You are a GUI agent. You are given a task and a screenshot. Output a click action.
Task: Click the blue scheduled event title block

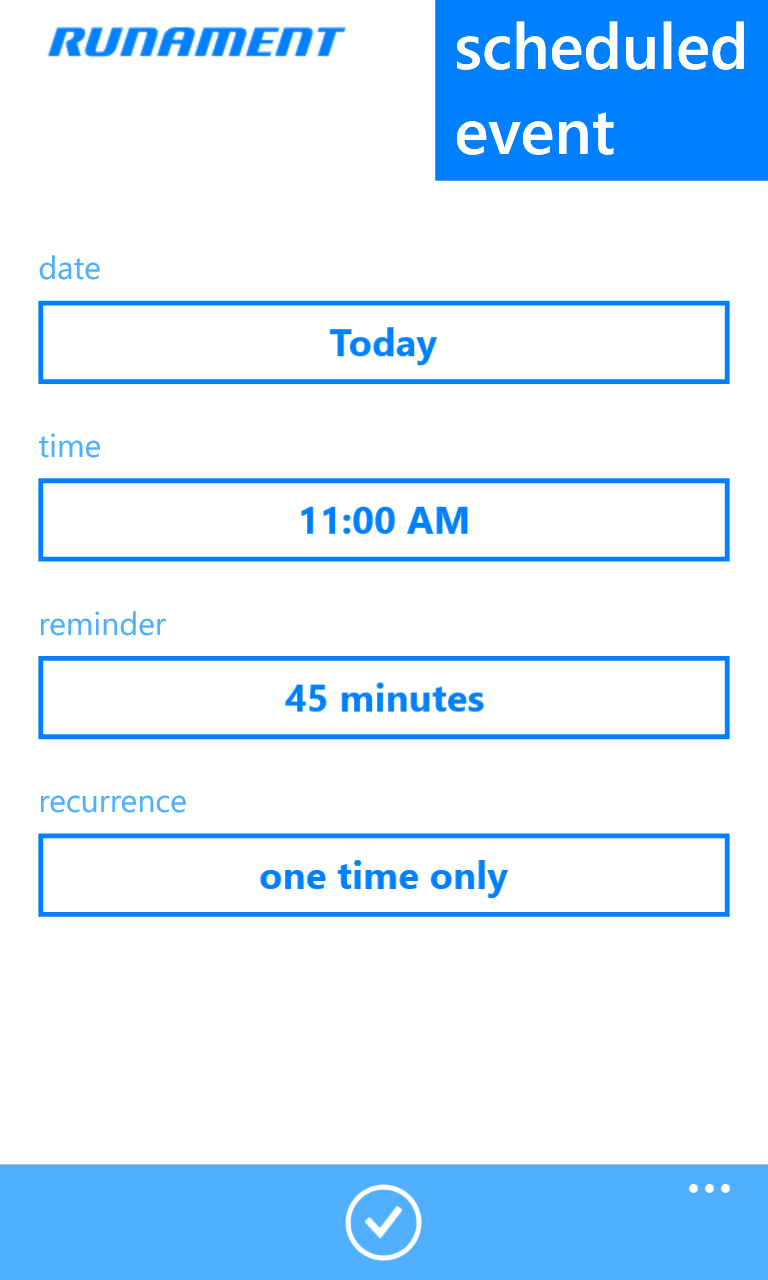coord(600,90)
